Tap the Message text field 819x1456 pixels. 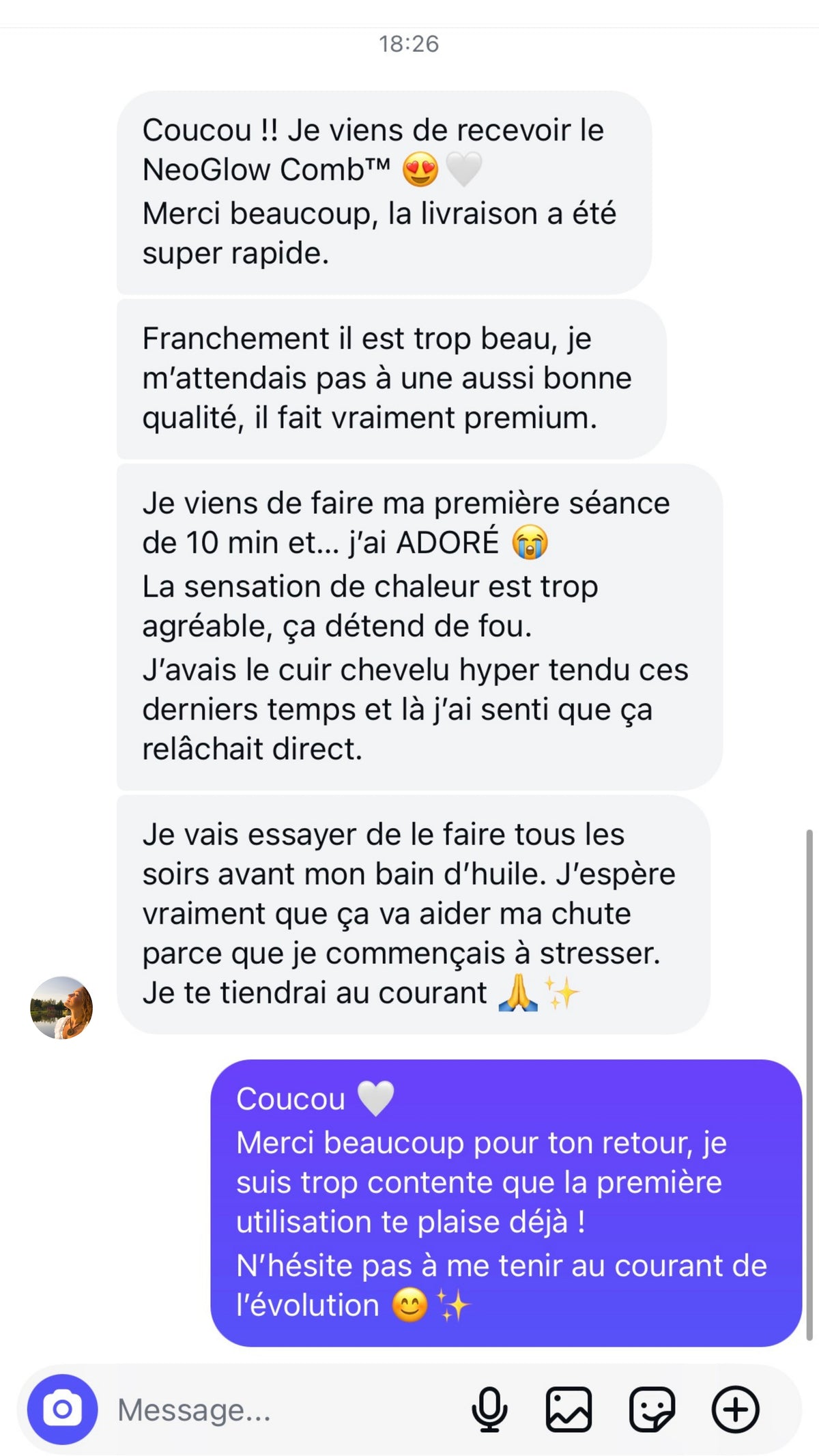click(x=273, y=1409)
